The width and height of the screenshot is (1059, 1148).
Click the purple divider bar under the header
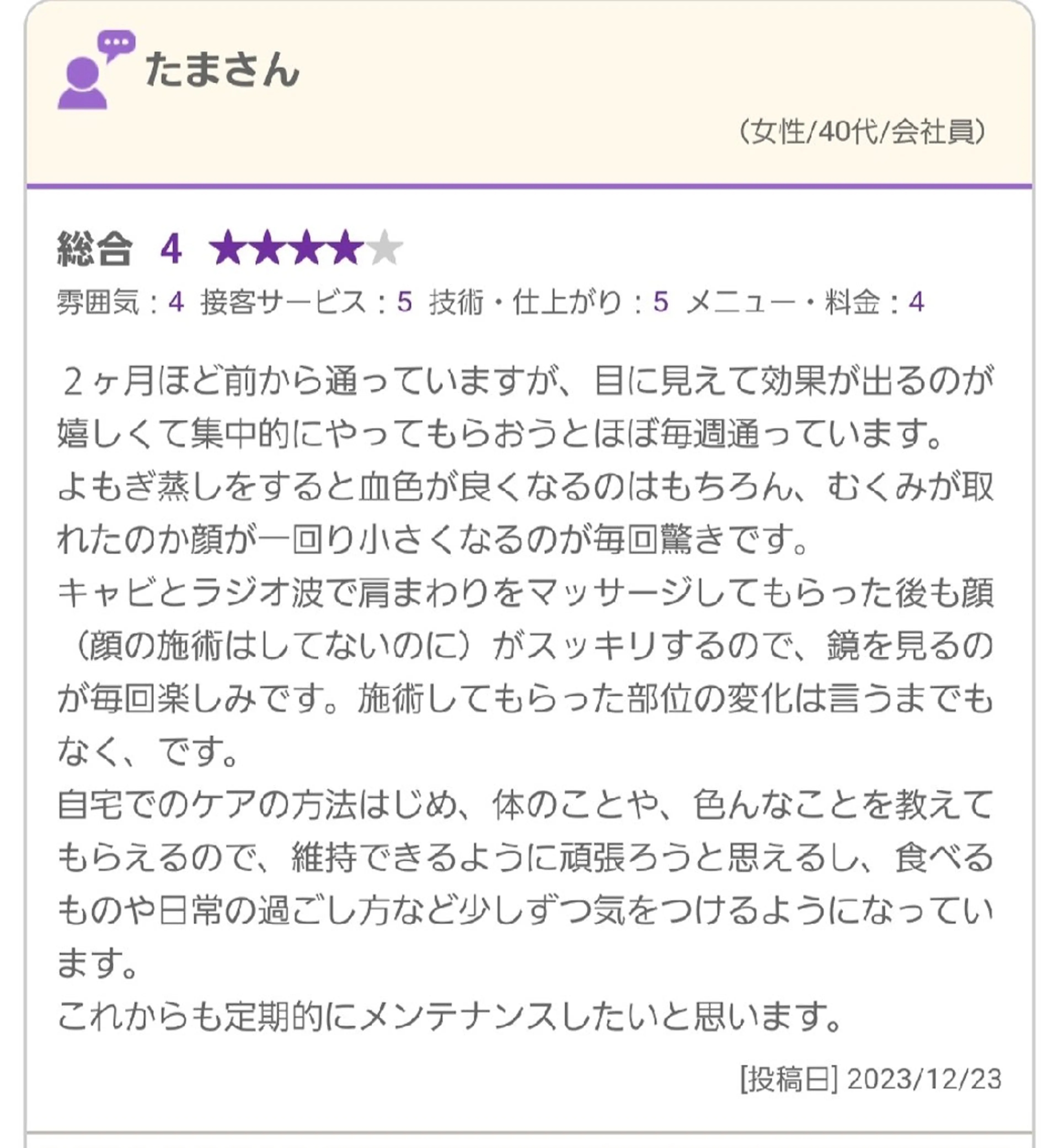coord(529,185)
